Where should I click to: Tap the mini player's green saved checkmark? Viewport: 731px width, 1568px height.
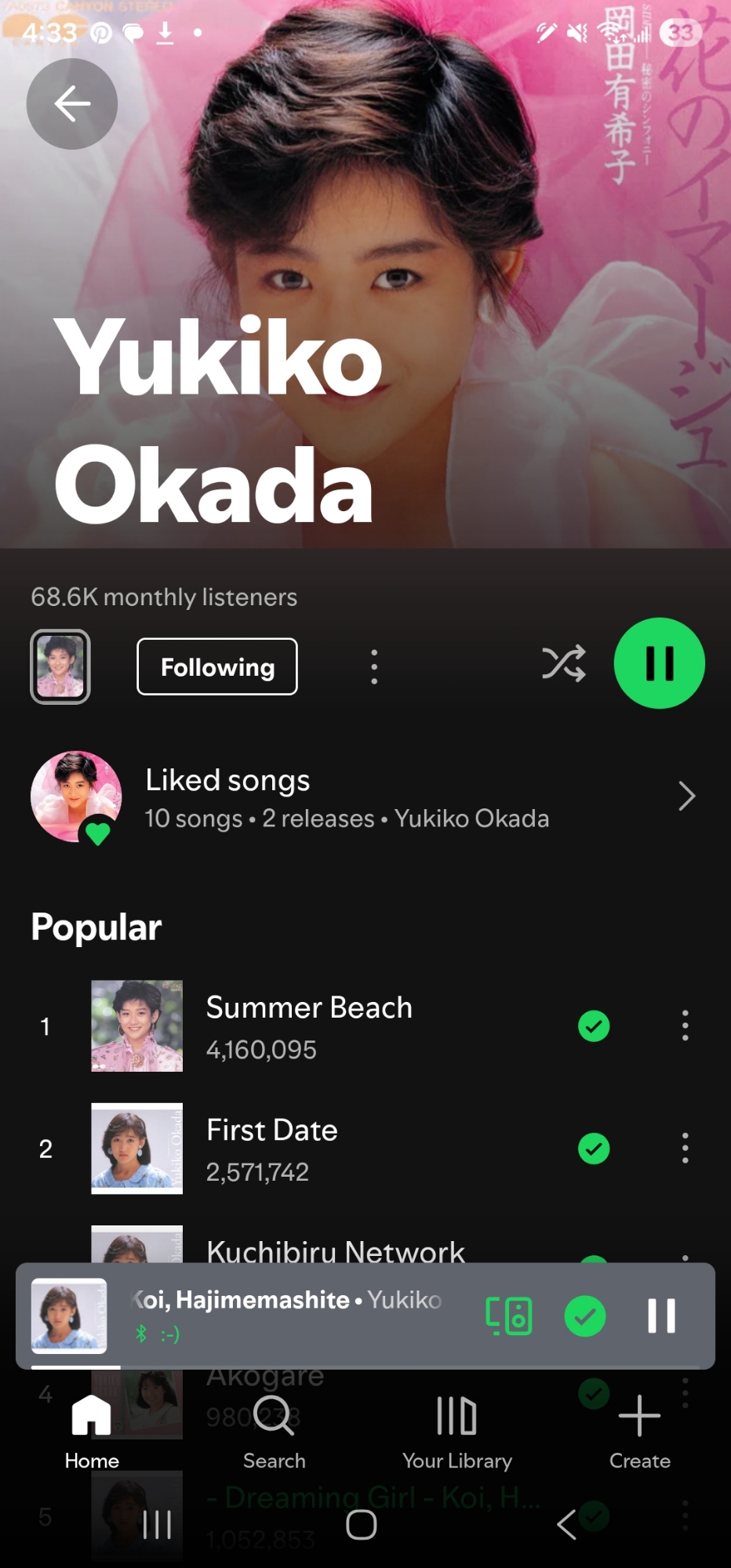(x=585, y=1316)
